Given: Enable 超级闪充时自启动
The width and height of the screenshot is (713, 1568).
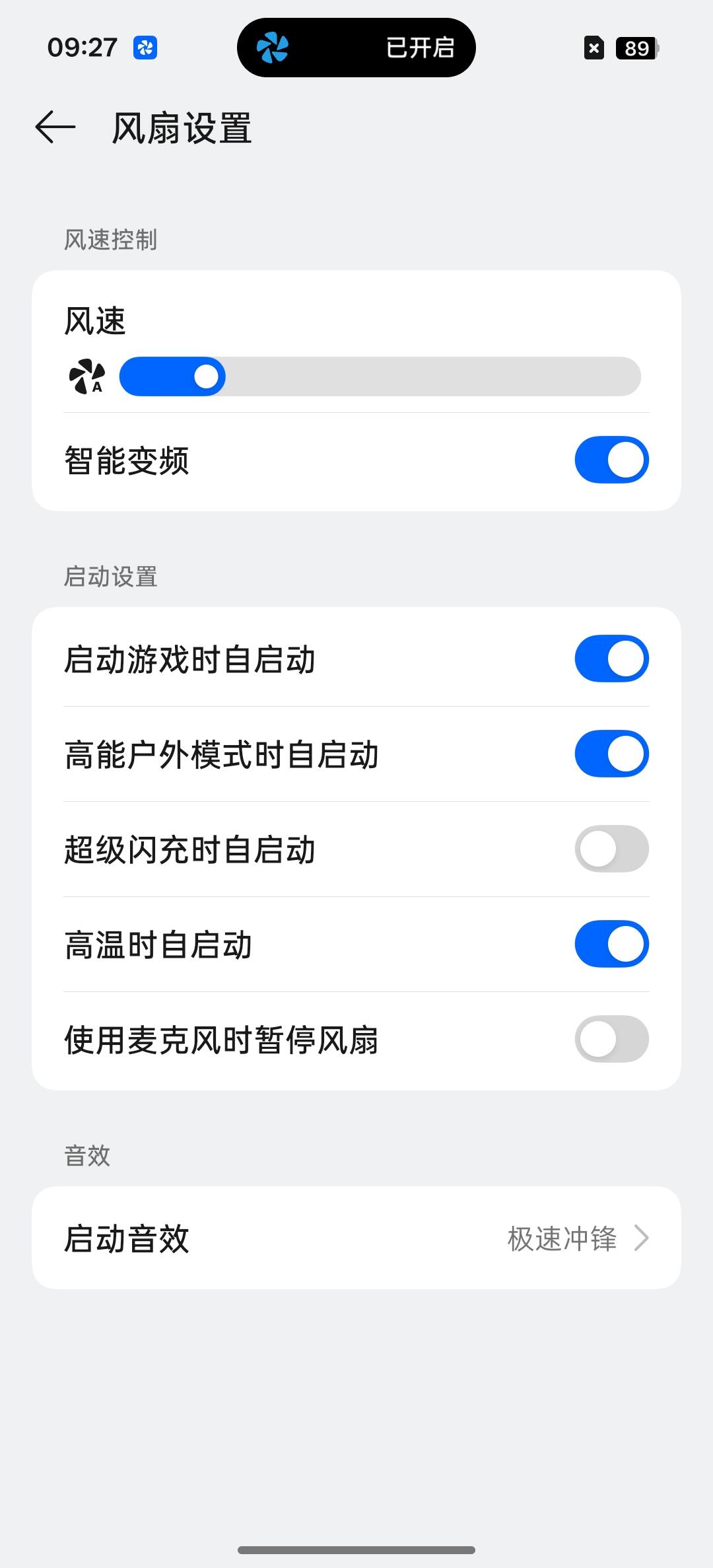Looking at the screenshot, I should (611, 849).
